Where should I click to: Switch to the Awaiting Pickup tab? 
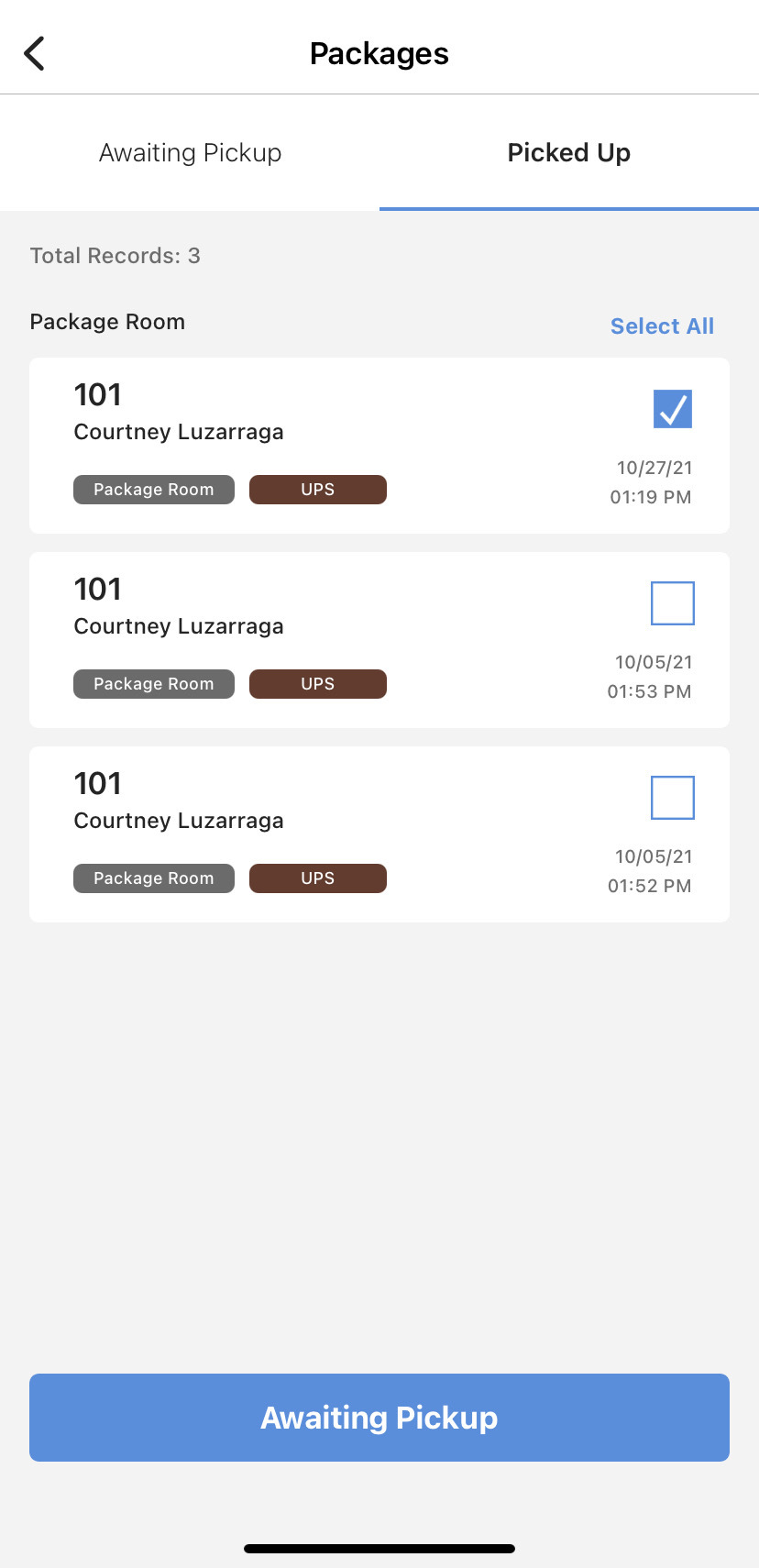coord(190,152)
